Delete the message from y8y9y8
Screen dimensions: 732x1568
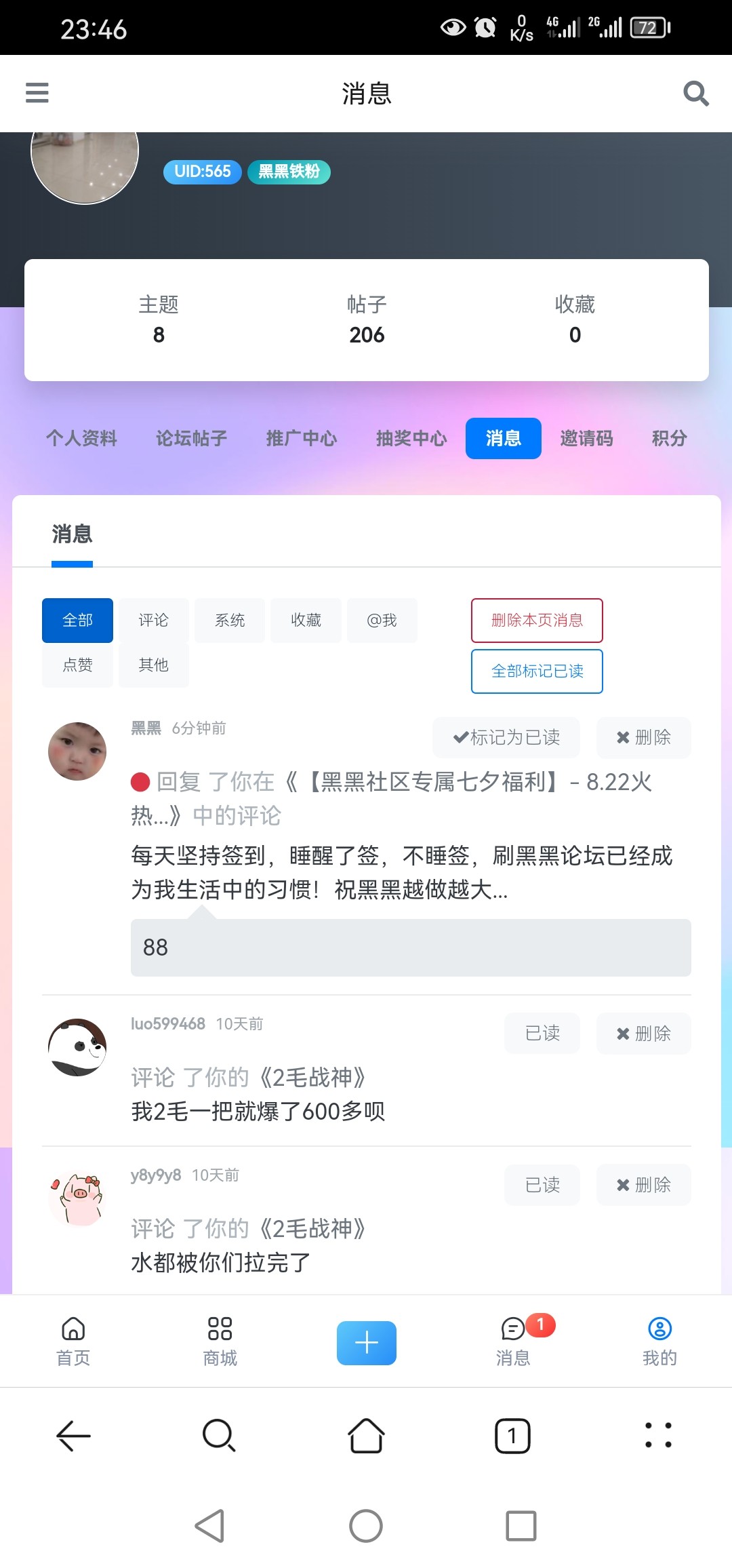point(643,1185)
